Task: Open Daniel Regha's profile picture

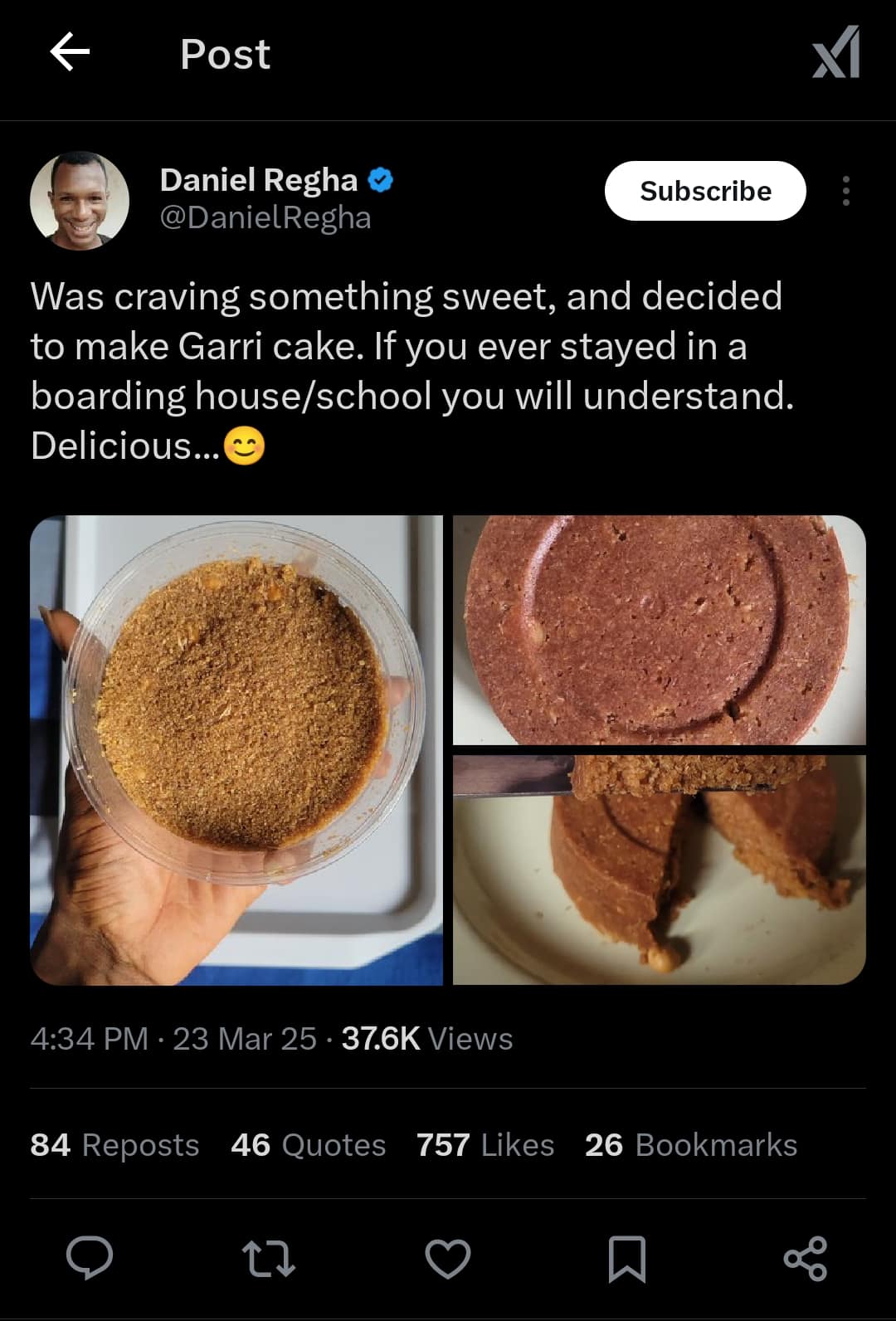Action: 80,201
